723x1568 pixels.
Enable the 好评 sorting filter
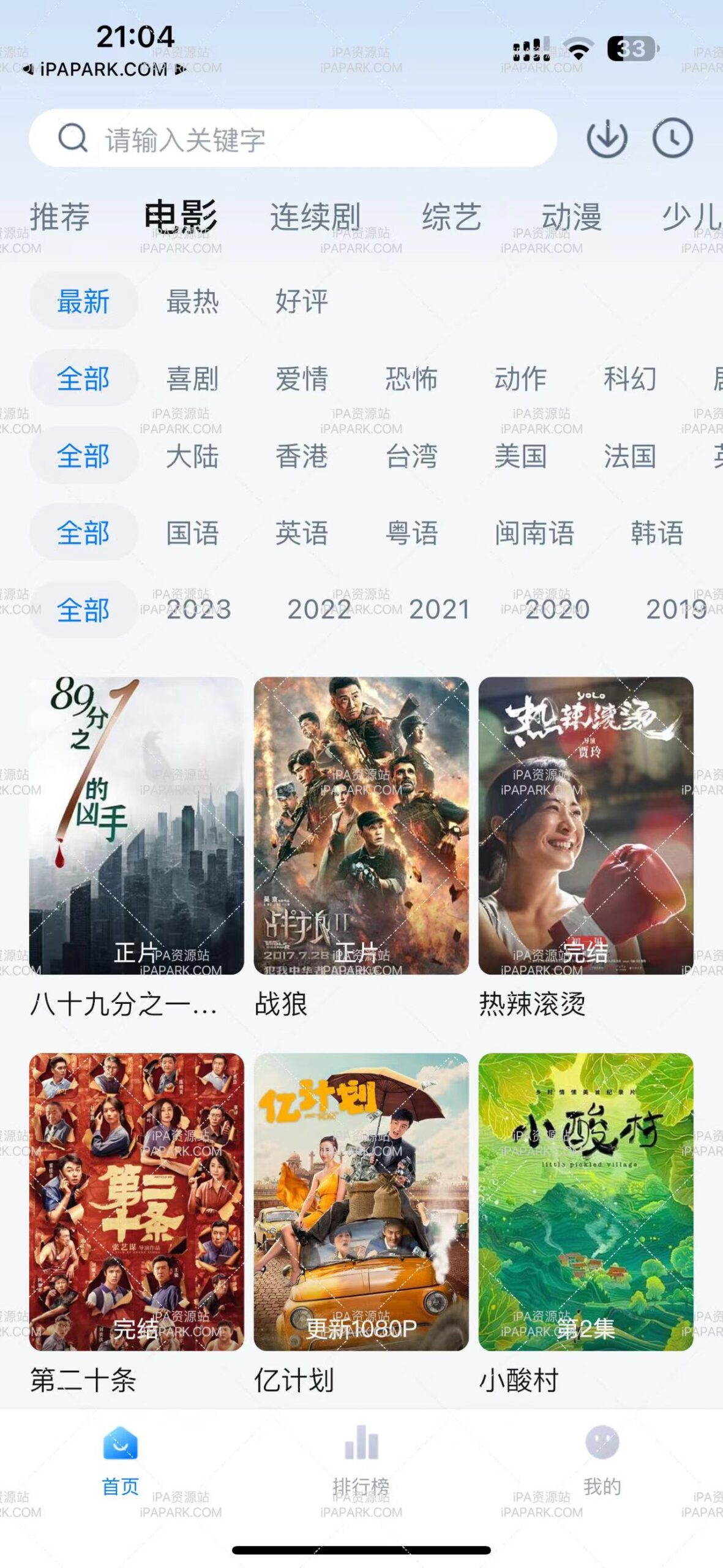coord(301,301)
